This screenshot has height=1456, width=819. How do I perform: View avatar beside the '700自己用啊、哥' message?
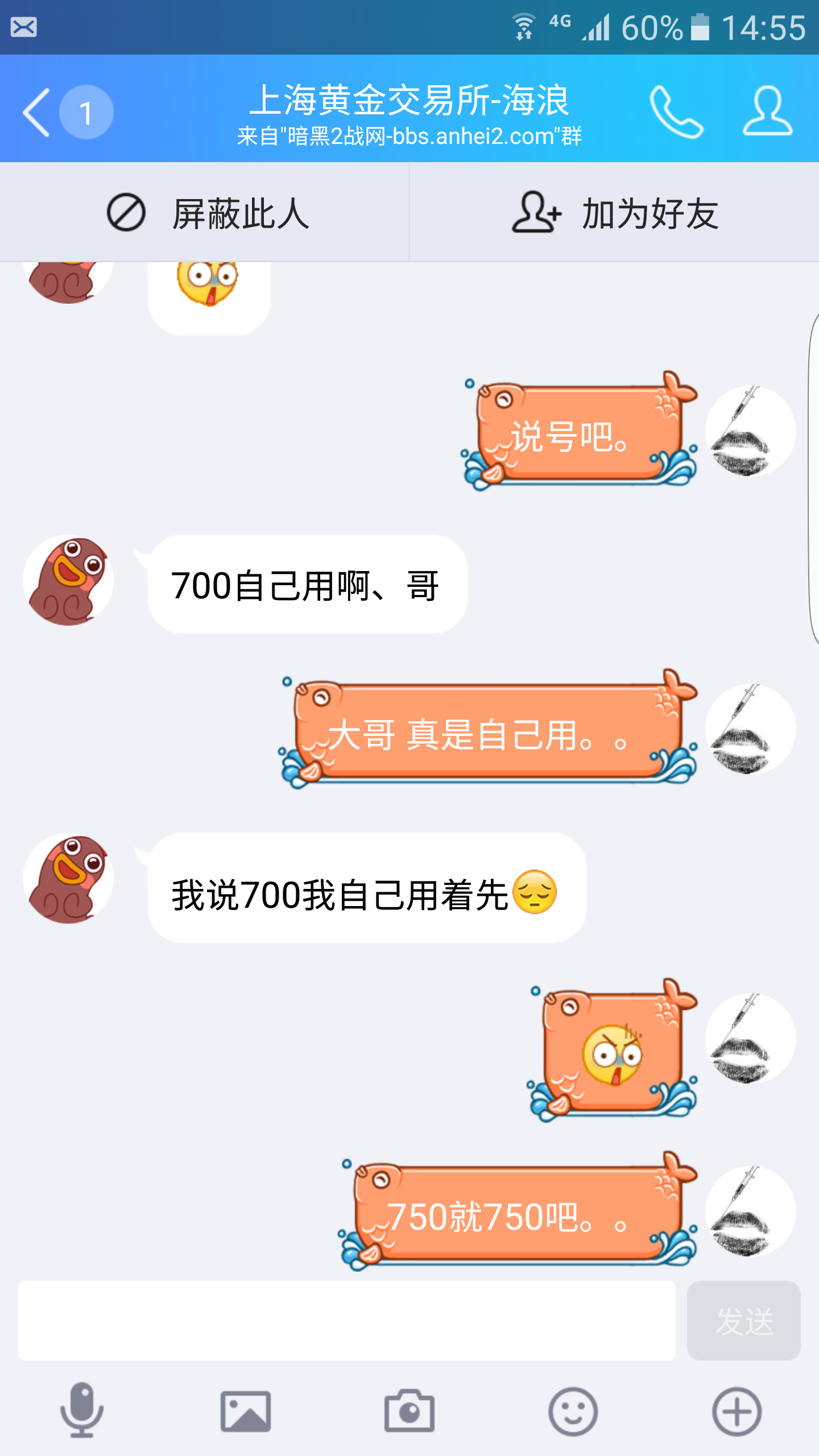click(x=68, y=581)
